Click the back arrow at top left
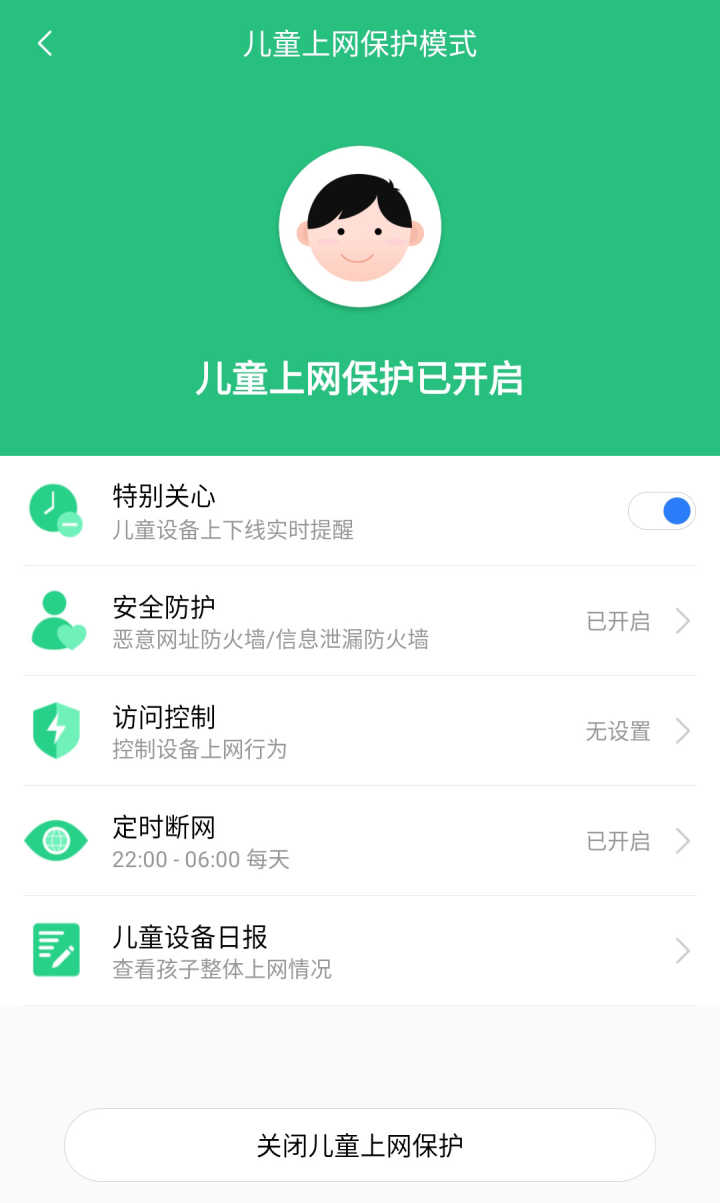This screenshot has width=720, height=1203. (44, 44)
